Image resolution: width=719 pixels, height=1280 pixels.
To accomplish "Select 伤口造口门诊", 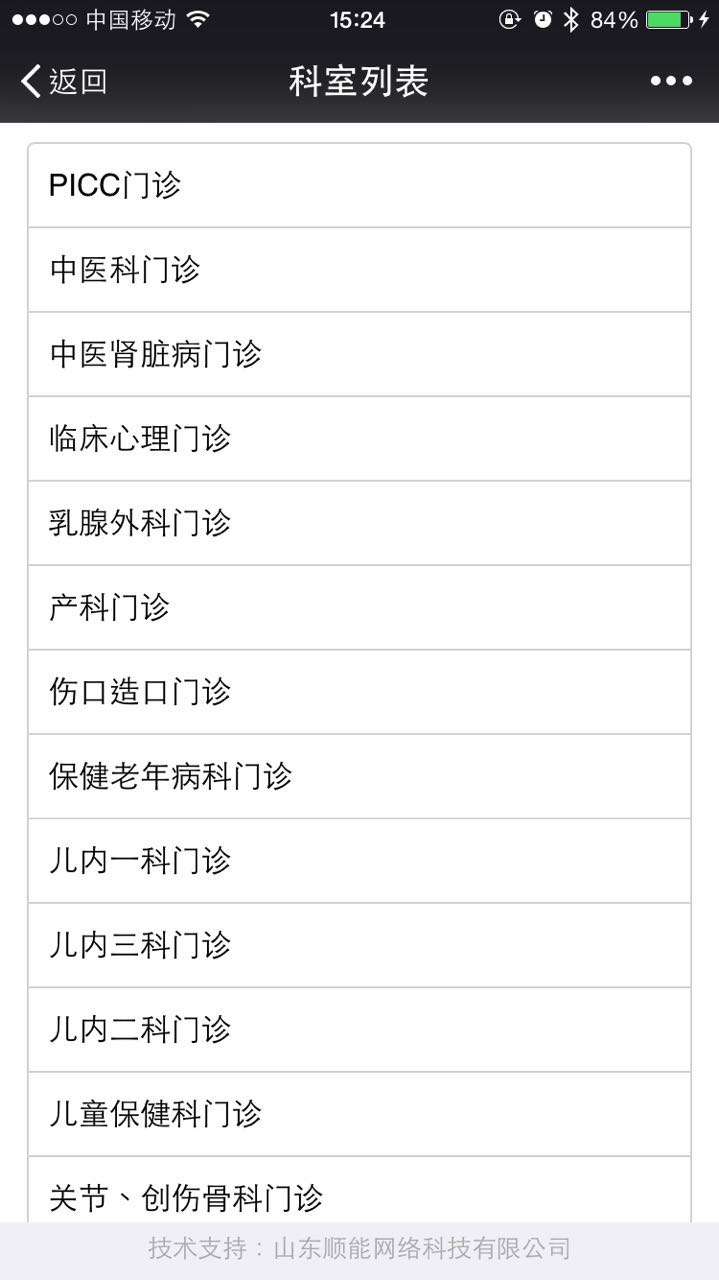I will pyautogui.click(x=359, y=692).
